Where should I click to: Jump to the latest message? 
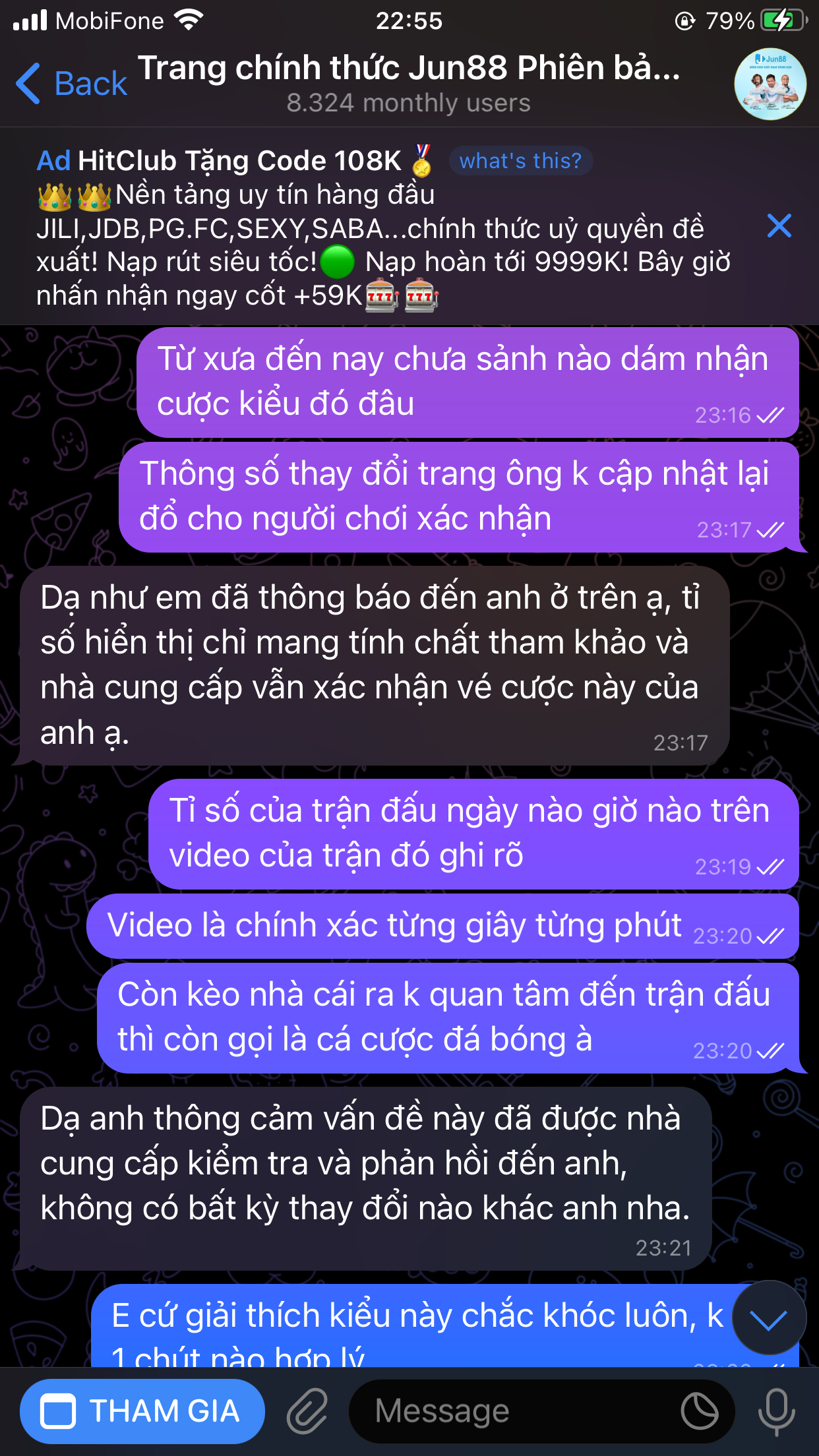(x=768, y=1319)
